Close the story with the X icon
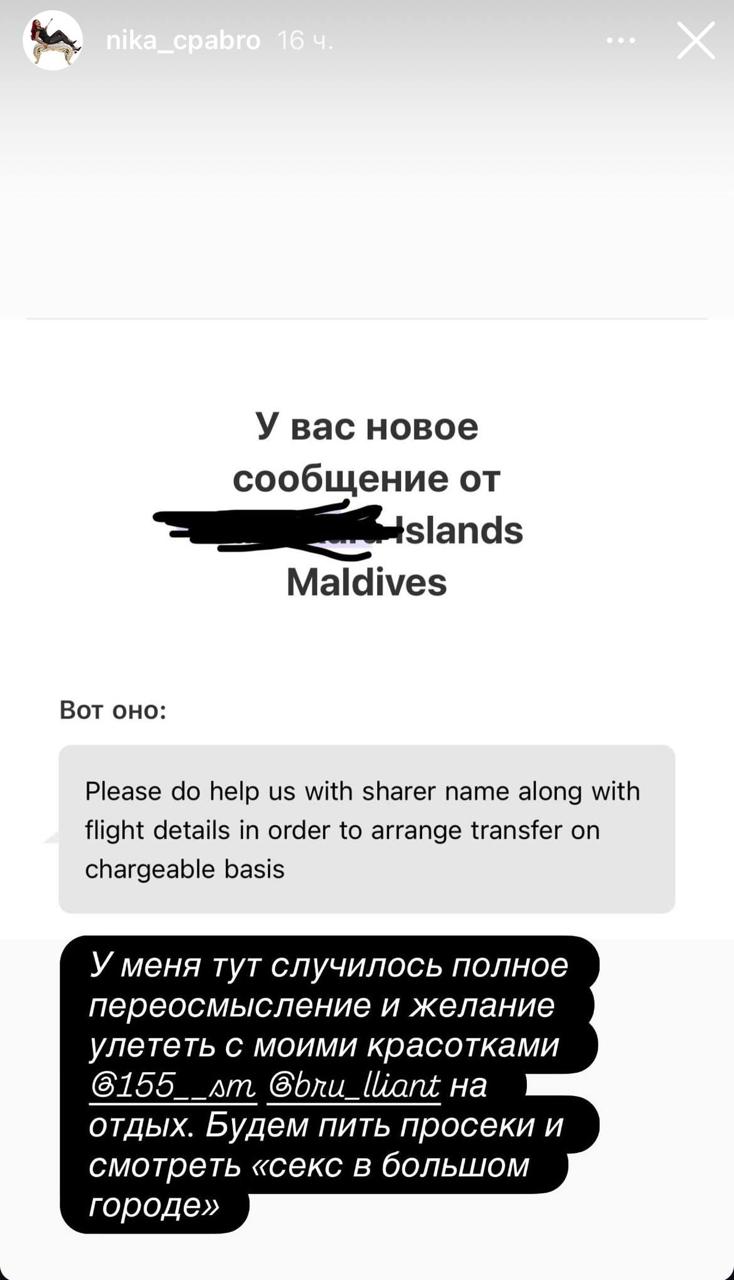734x1280 pixels. point(695,41)
